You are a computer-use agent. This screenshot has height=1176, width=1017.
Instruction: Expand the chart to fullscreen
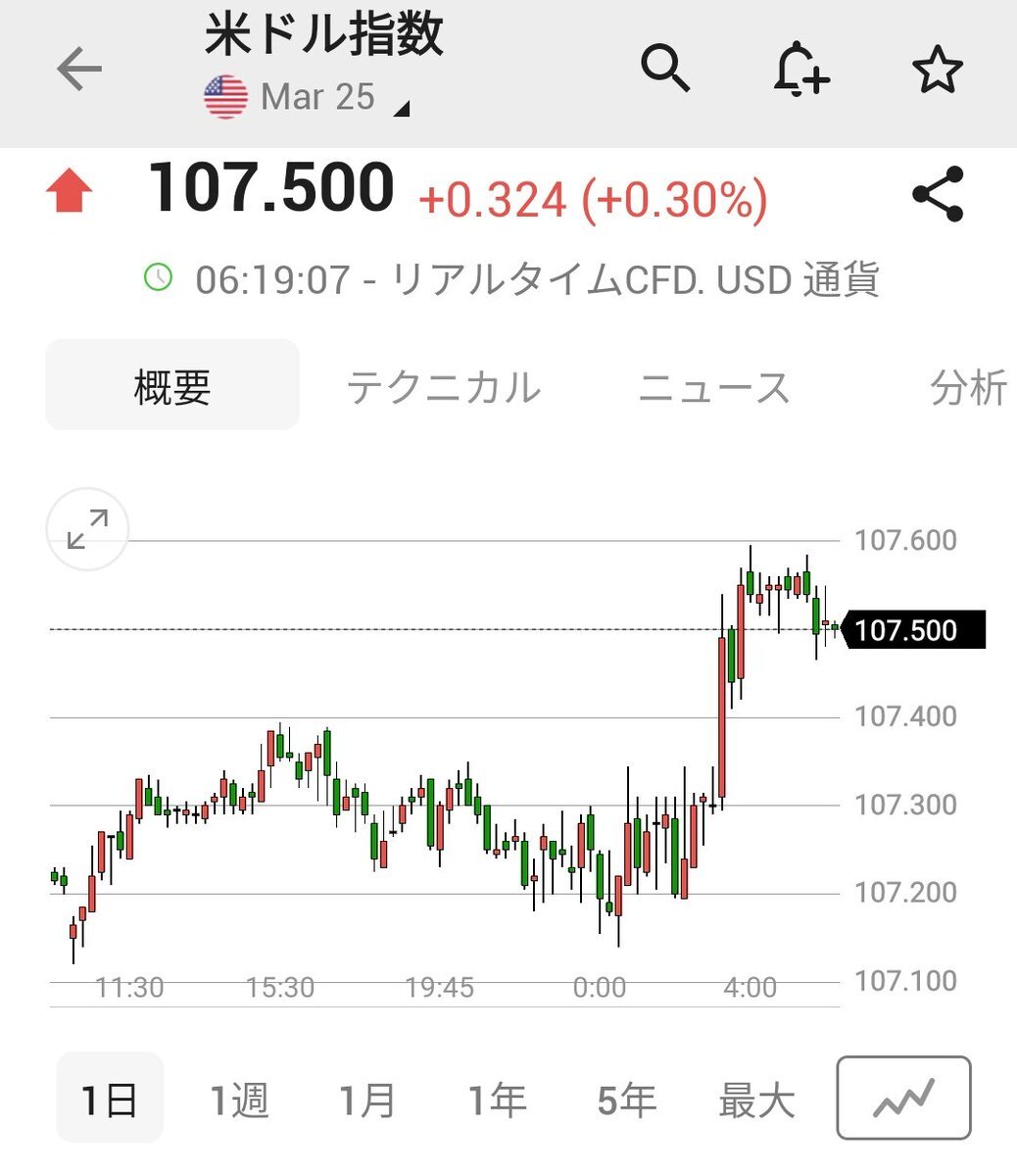(x=87, y=529)
